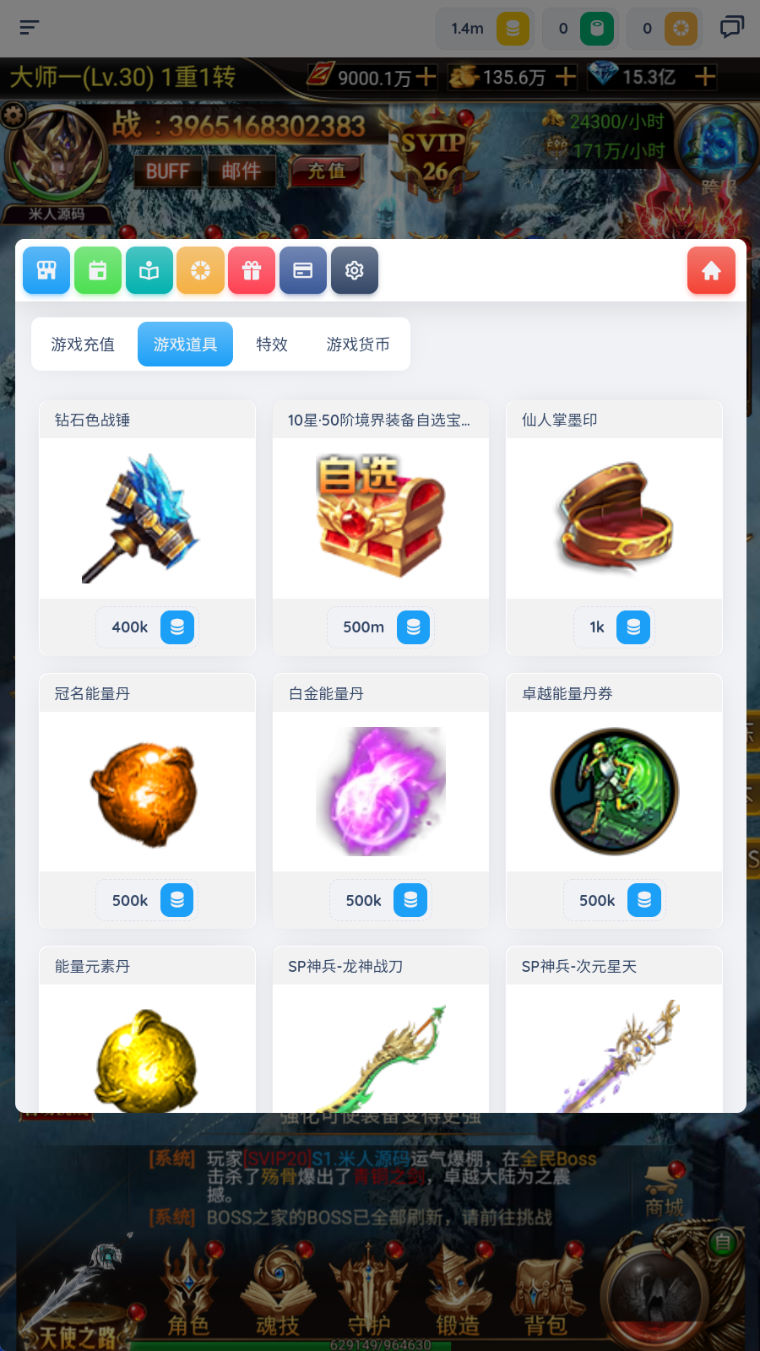Open the orange lifebuoy icon
The image size is (760, 1351).
(x=200, y=270)
